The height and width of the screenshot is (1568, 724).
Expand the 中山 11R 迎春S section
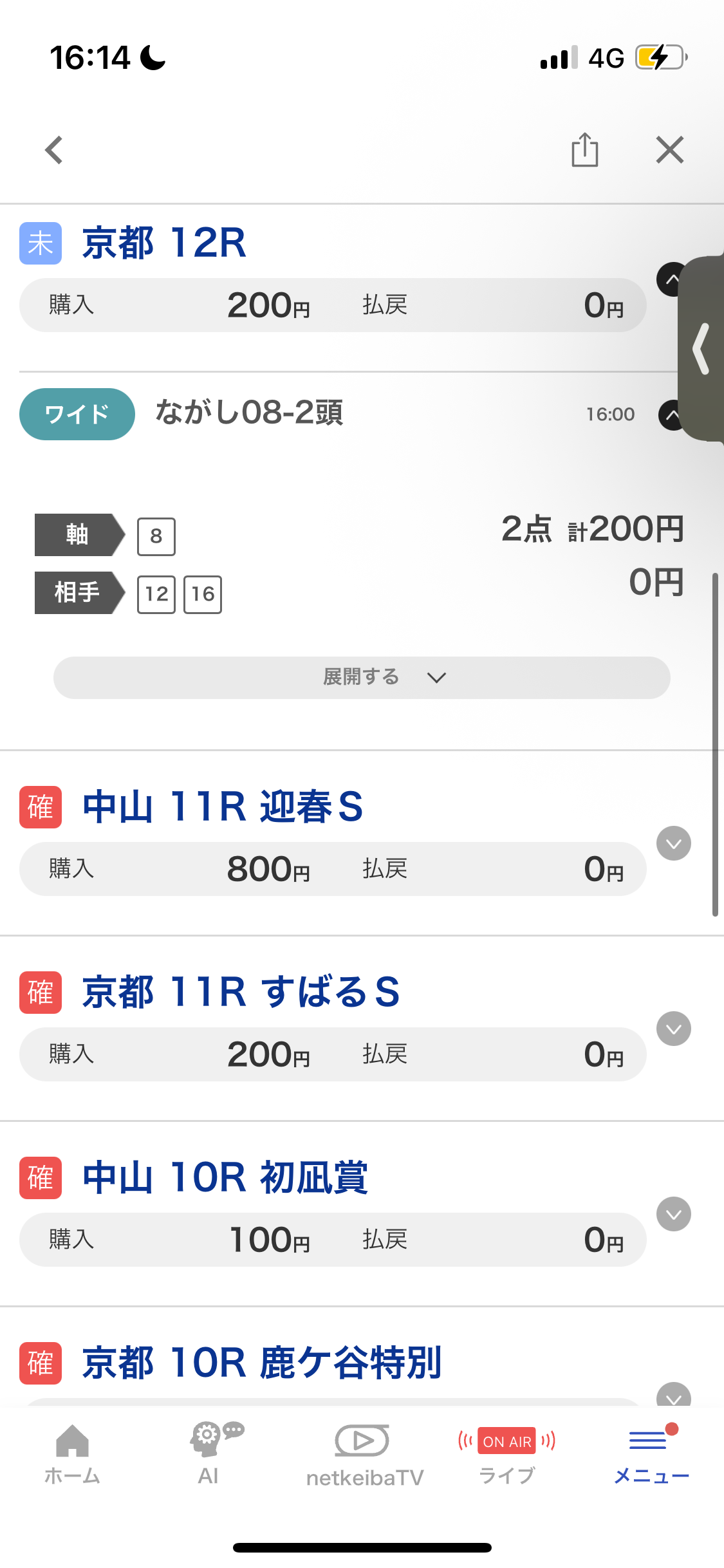673,843
